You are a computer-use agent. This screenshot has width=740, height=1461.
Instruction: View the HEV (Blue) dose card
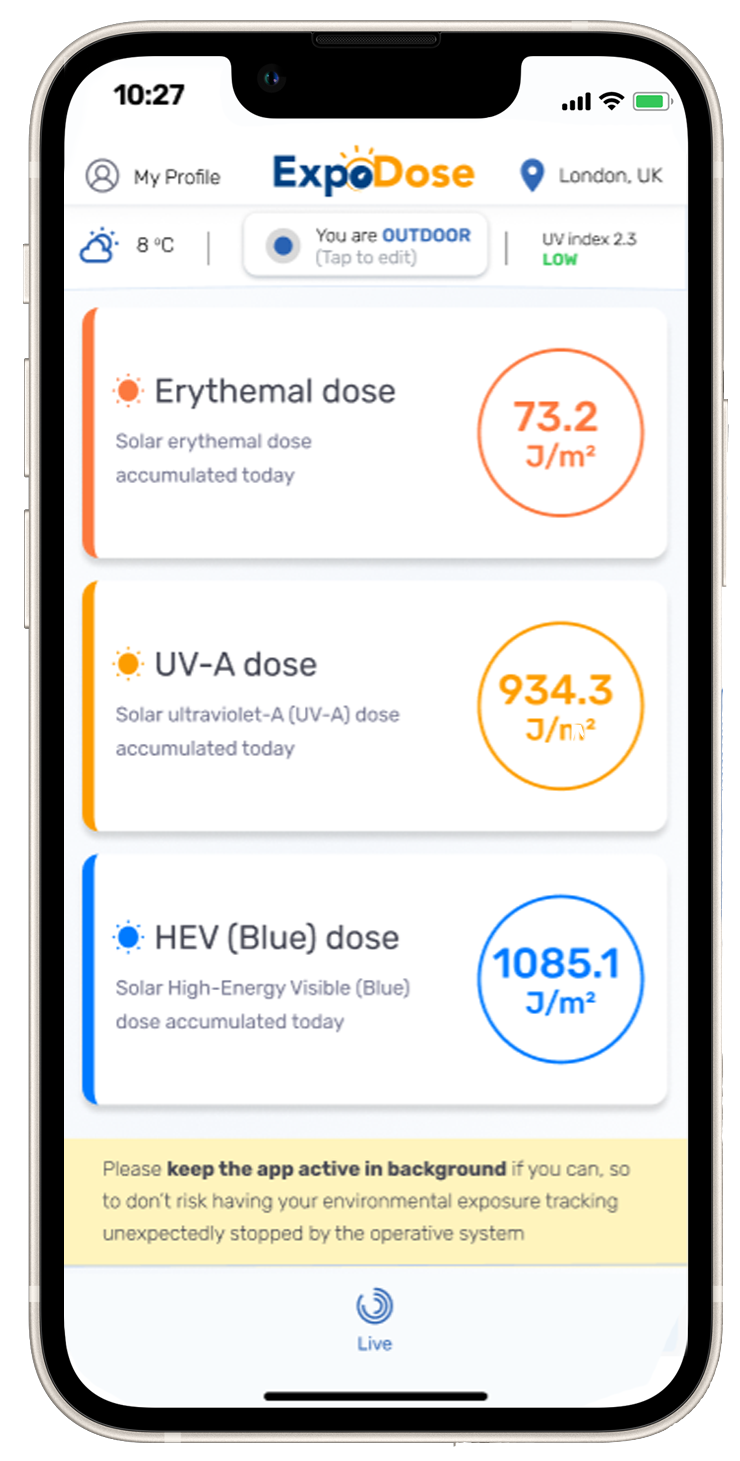tap(375, 978)
